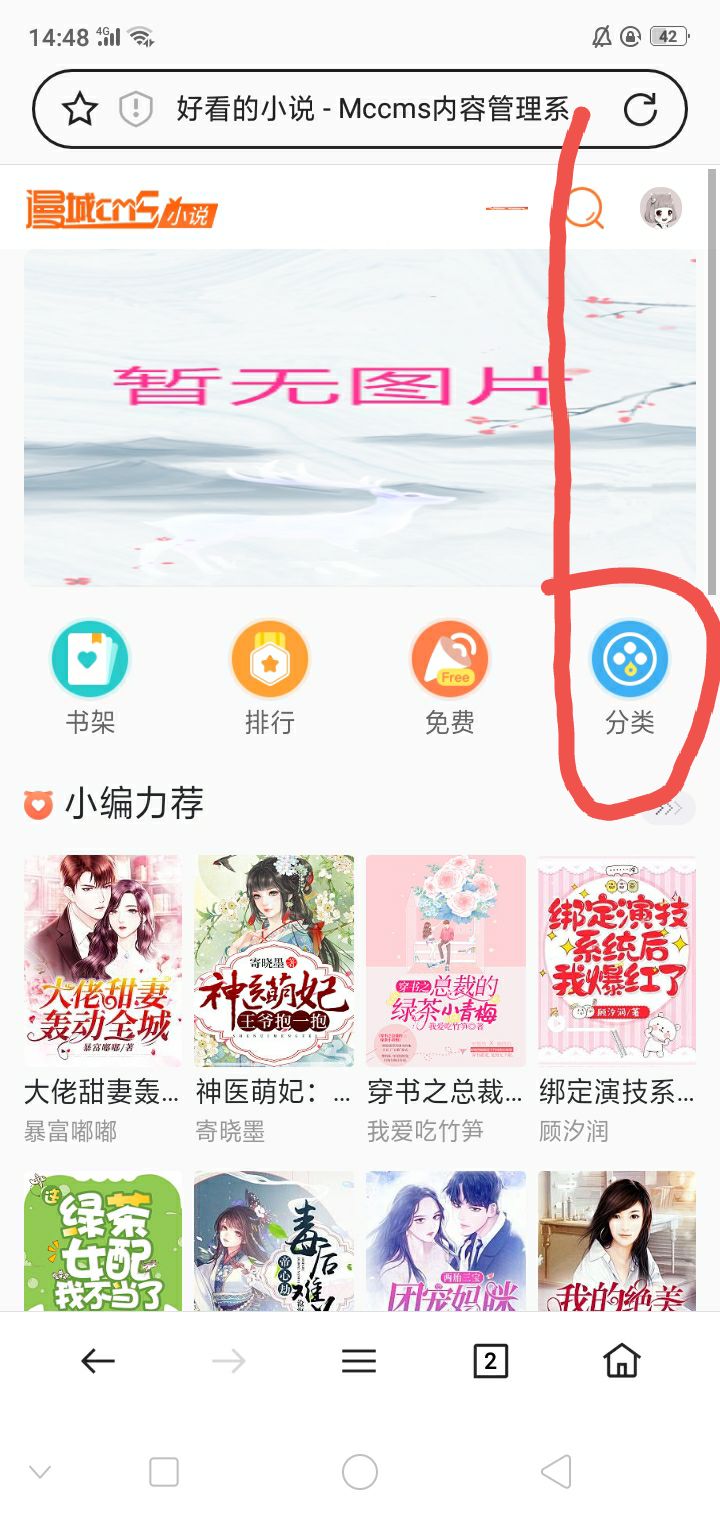Image resolution: width=720 pixels, height=1520 pixels.
Task: Tap the address bar showing 好看的小说
Action: coord(370,109)
